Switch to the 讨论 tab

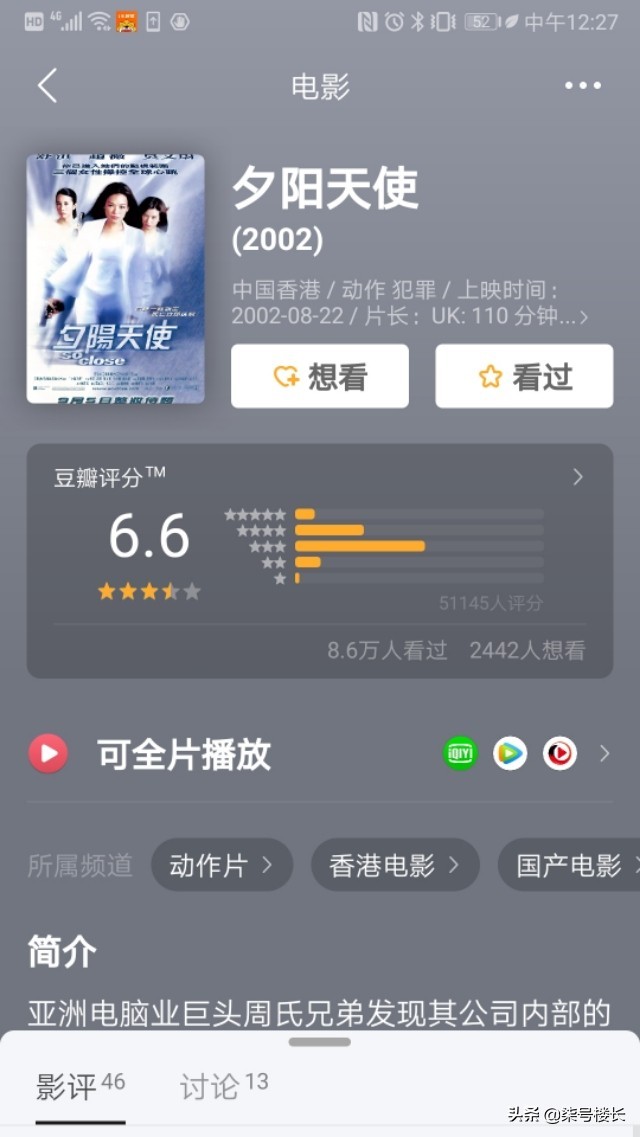click(224, 1086)
